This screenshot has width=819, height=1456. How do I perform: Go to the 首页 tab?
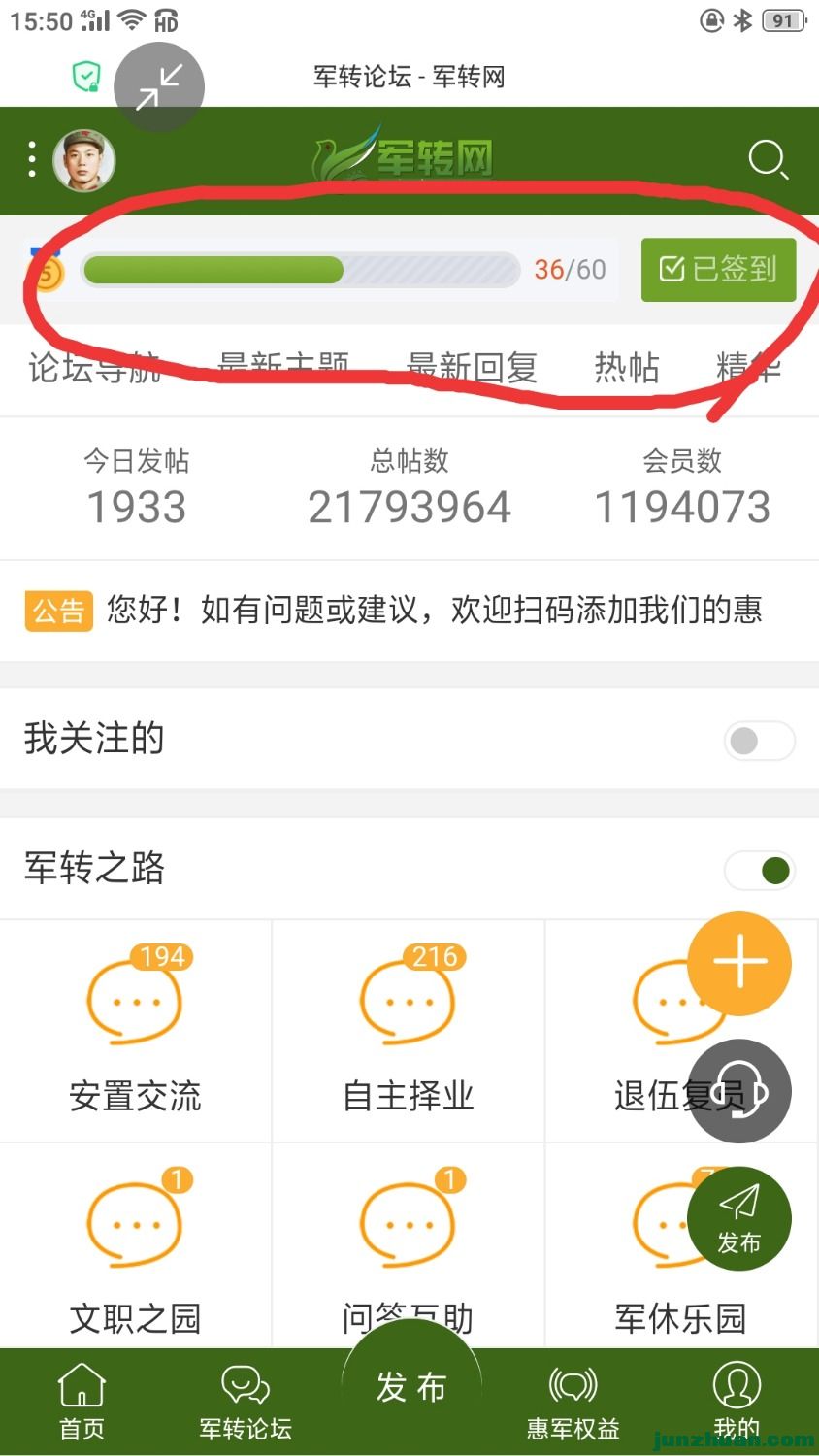(82, 1401)
